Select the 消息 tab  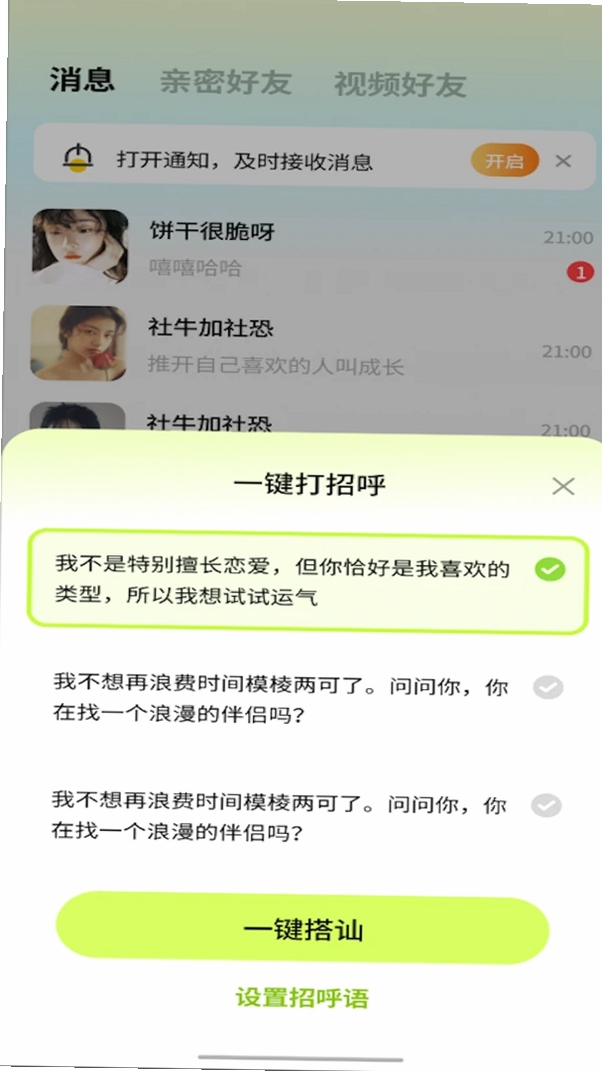pyautogui.click(x=82, y=80)
